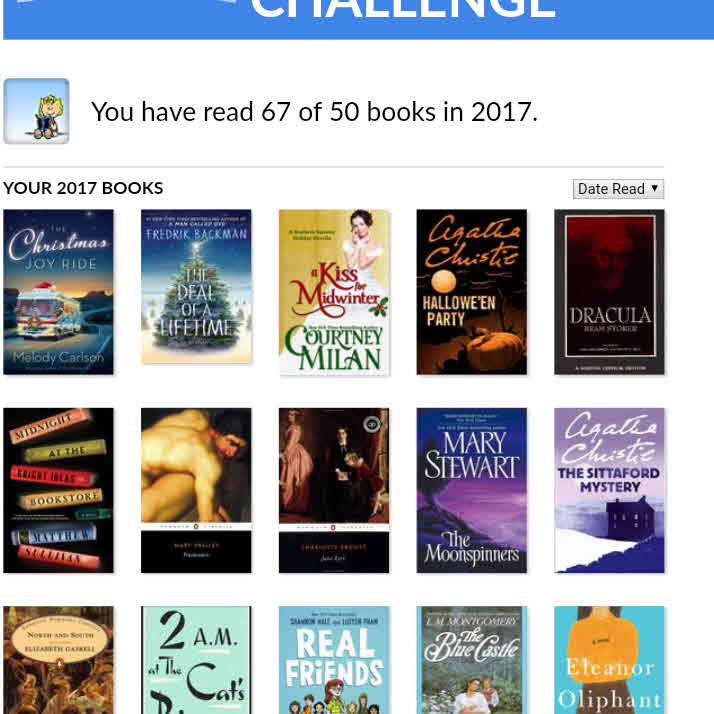
Task: Open the Mary Shelley Frankenstein cover
Action: (196, 490)
